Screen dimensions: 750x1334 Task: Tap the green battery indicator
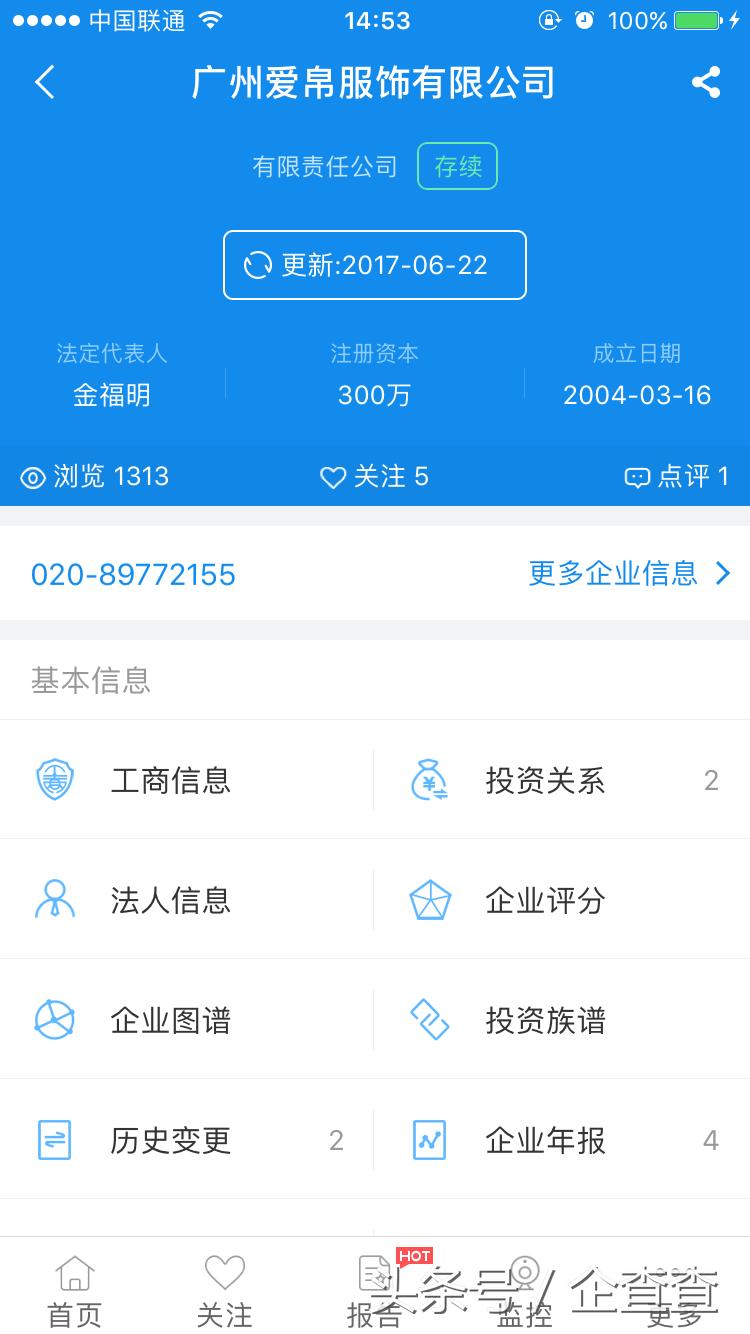698,18
